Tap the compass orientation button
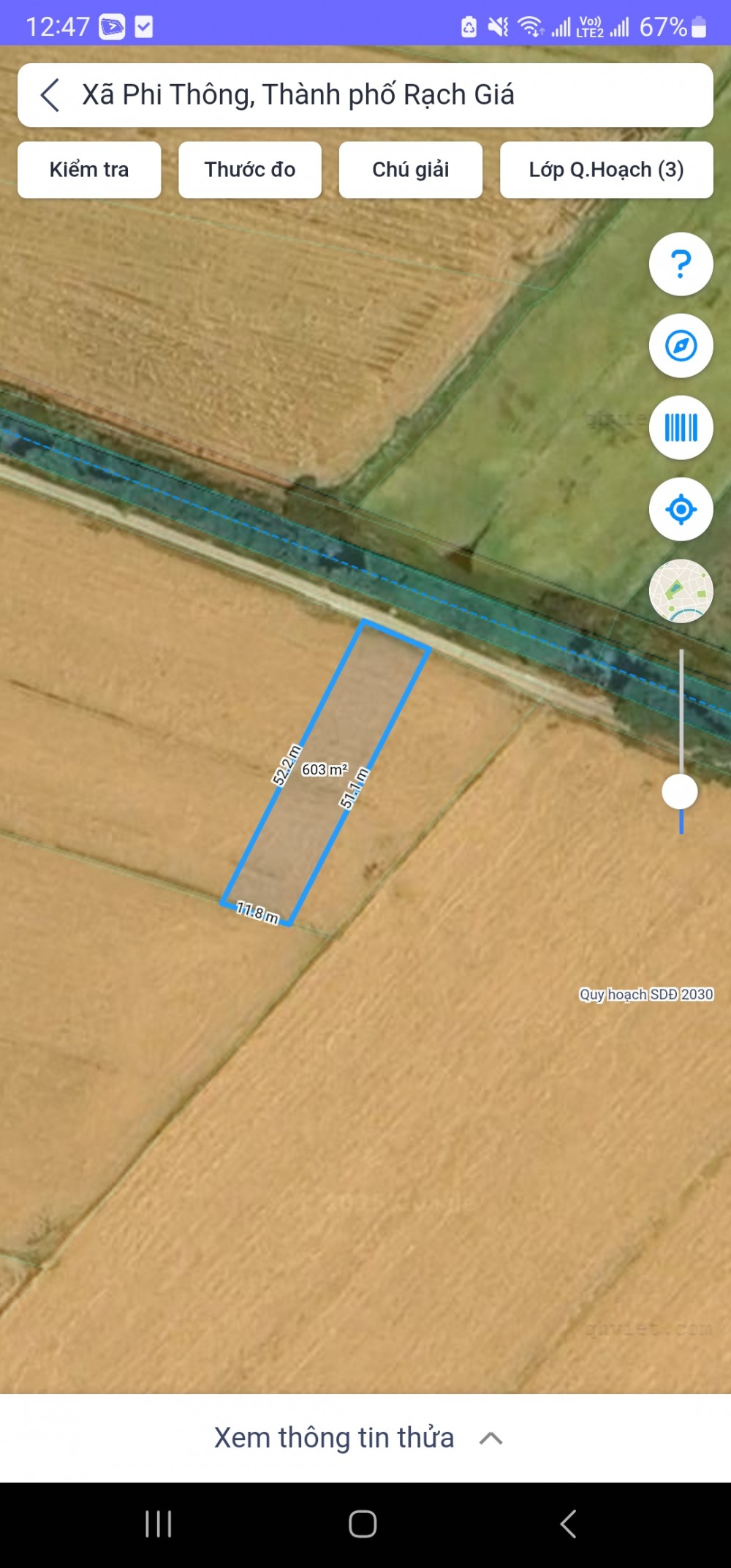731x1568 pixels. pos(681,346)
